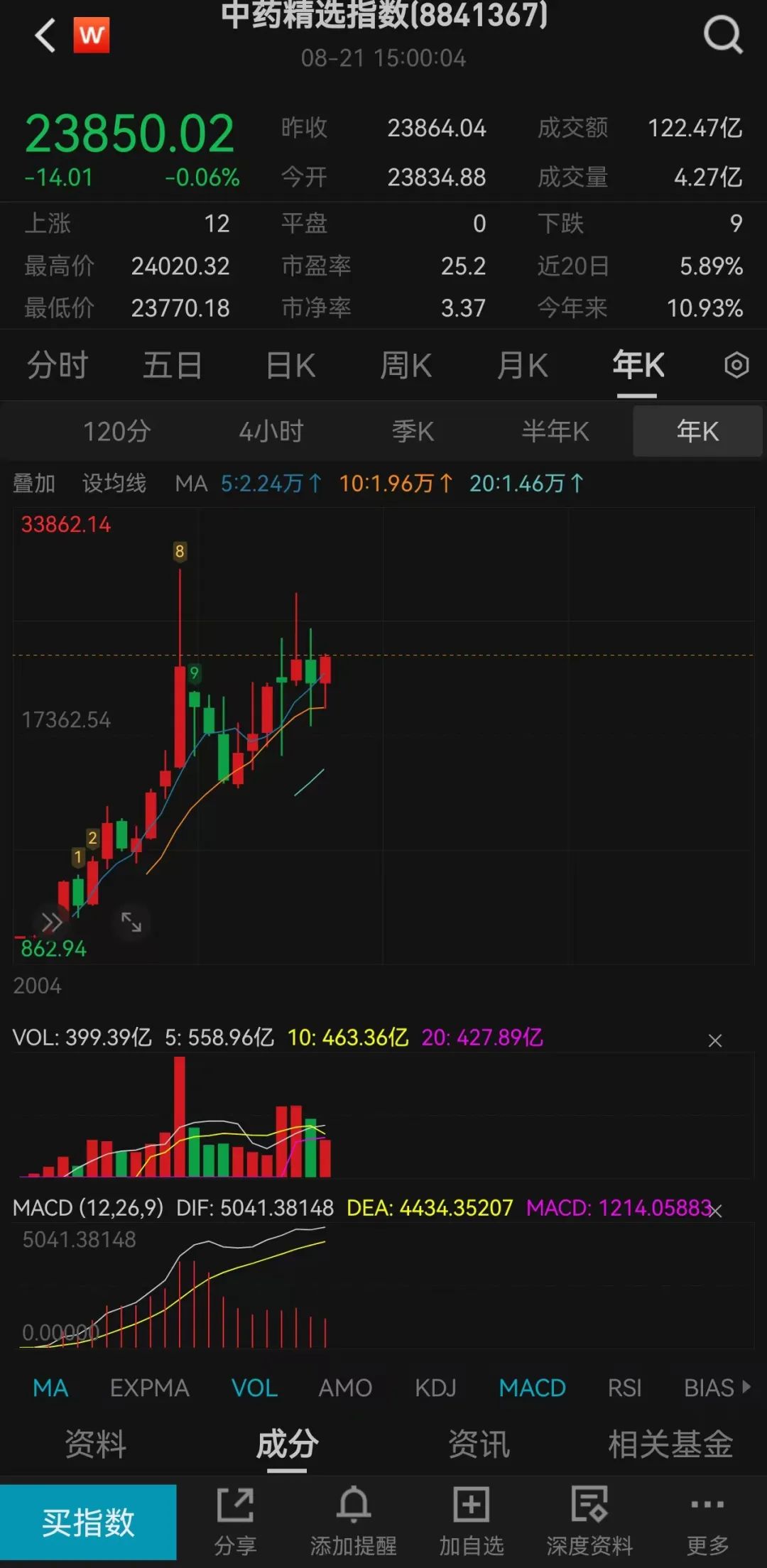Open the 相关基金 tab
Viewport: 767px width, 1568px height.
[670, 1444]
